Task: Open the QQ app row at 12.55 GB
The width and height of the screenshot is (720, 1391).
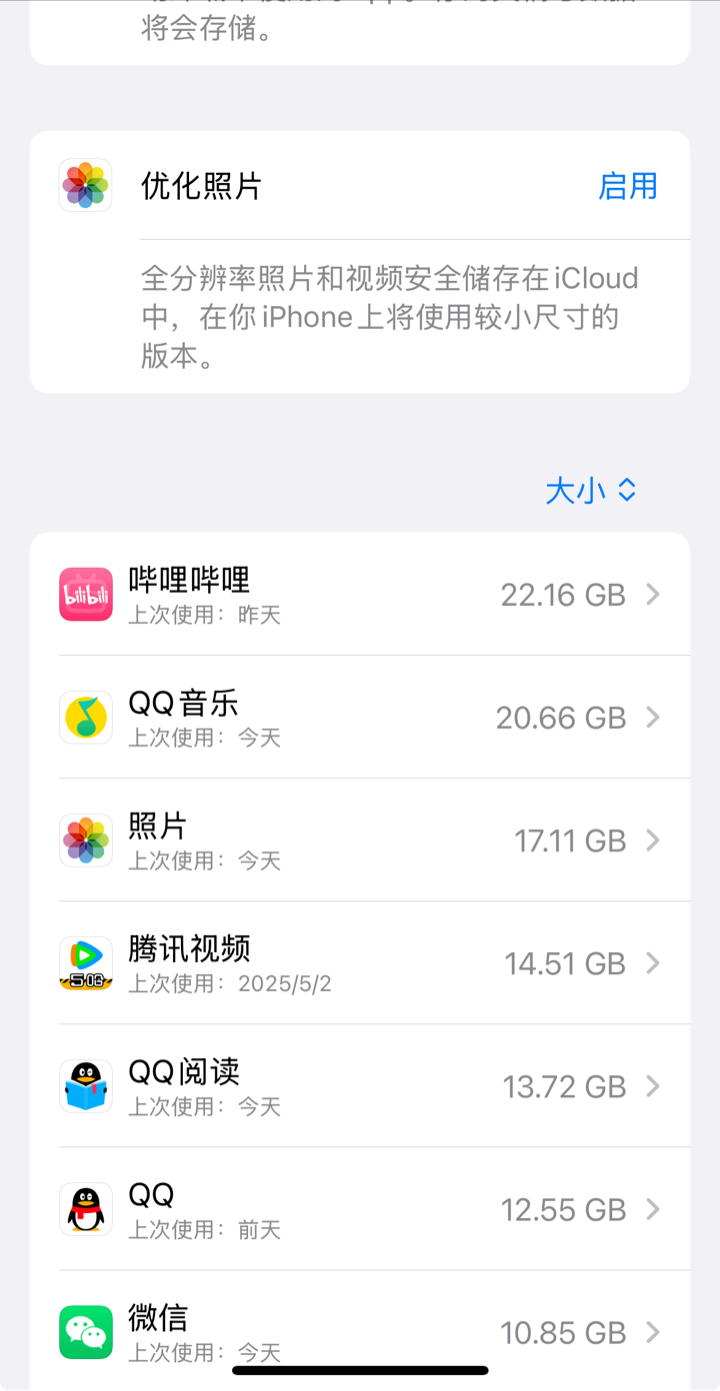Action: click(x=360, y=1210)
